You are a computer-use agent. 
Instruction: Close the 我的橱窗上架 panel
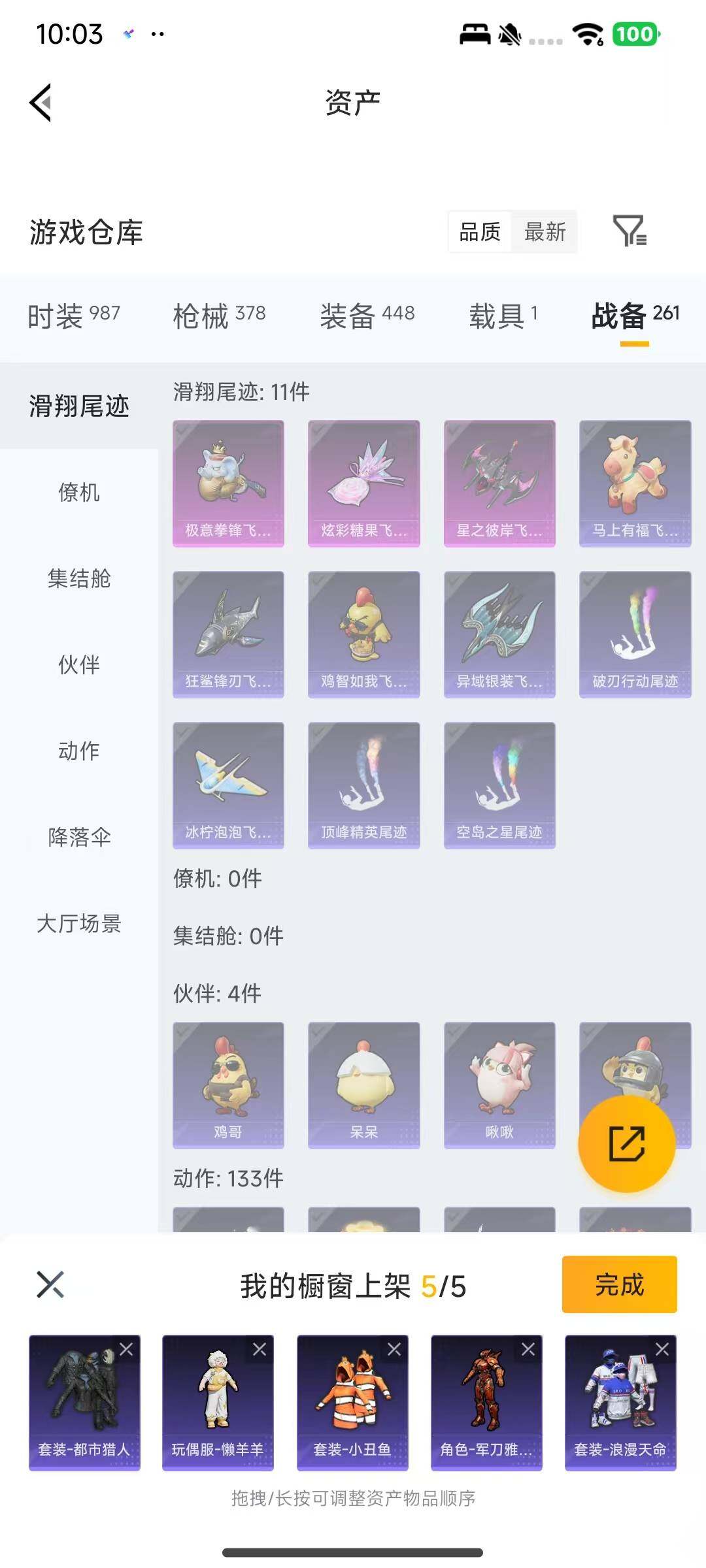[49, 1284]
